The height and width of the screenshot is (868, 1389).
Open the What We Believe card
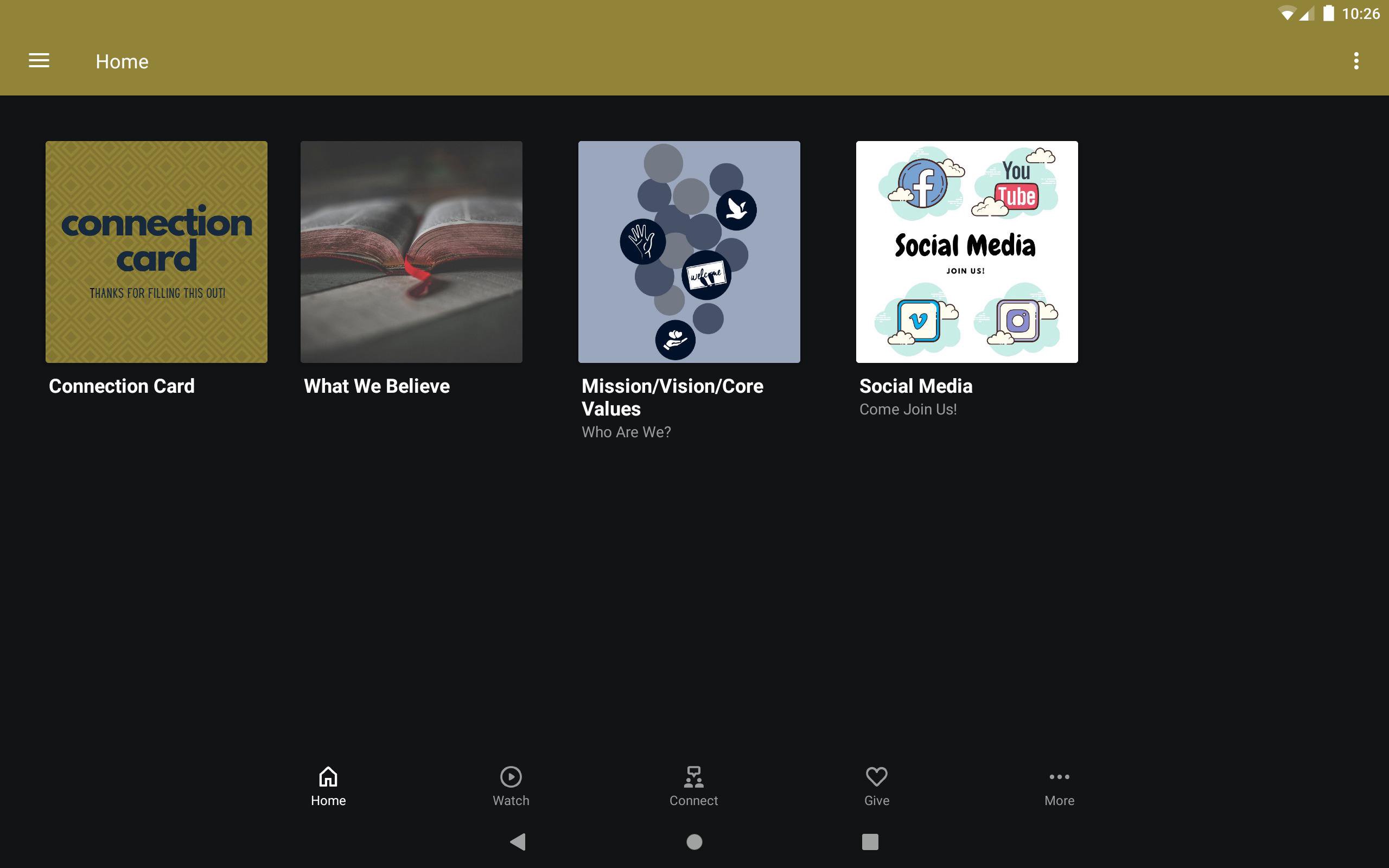click(411, 251)
